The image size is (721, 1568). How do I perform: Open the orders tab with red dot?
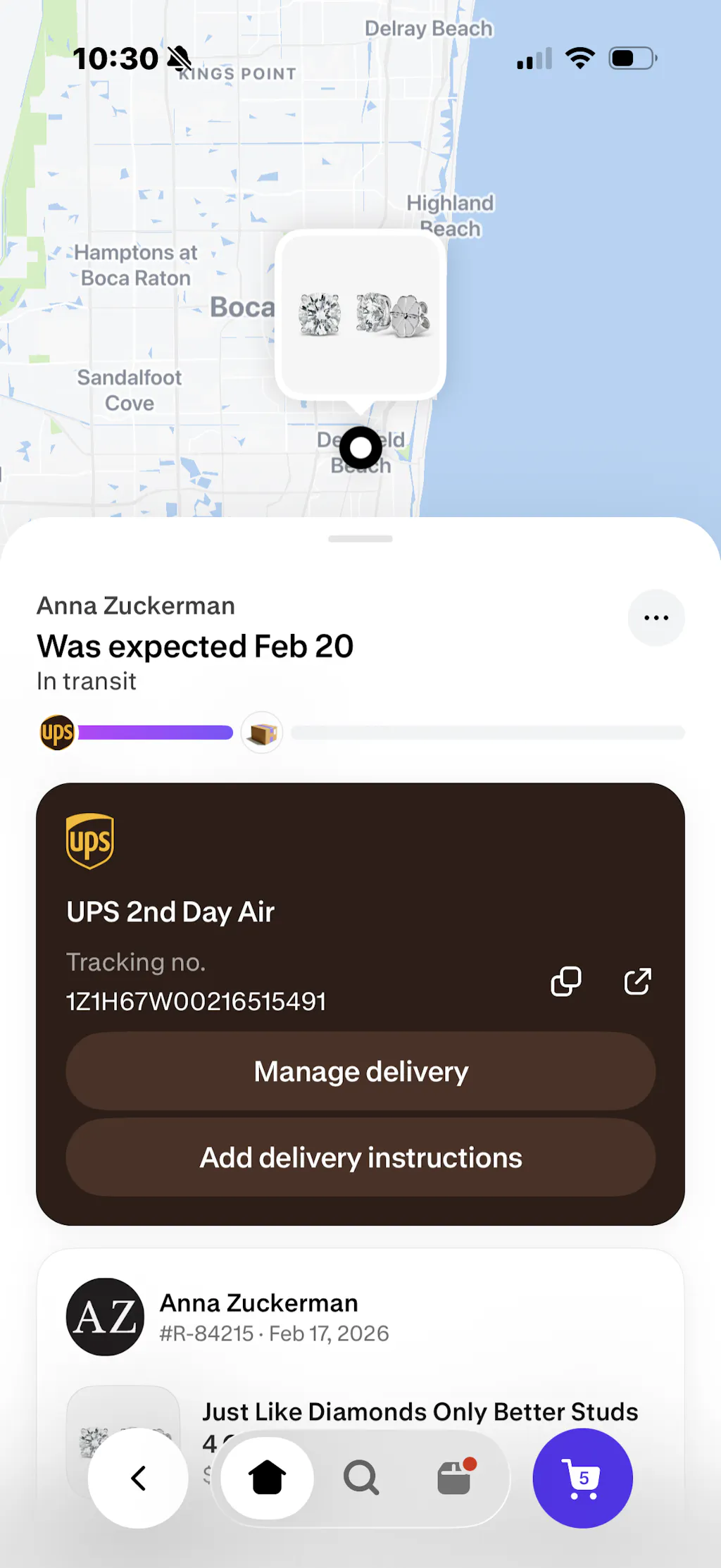455,1478
